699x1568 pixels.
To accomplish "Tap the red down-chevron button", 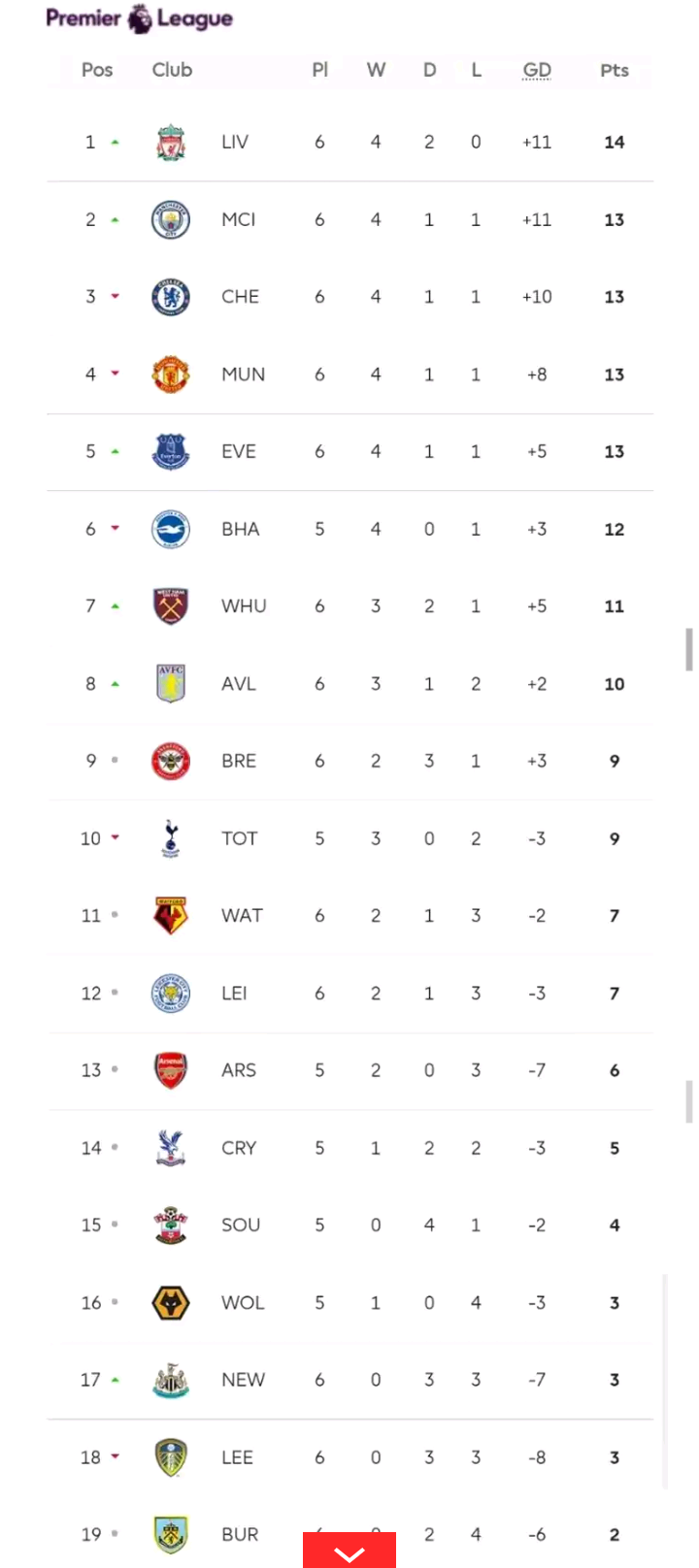I will [x=349, y=1551].
